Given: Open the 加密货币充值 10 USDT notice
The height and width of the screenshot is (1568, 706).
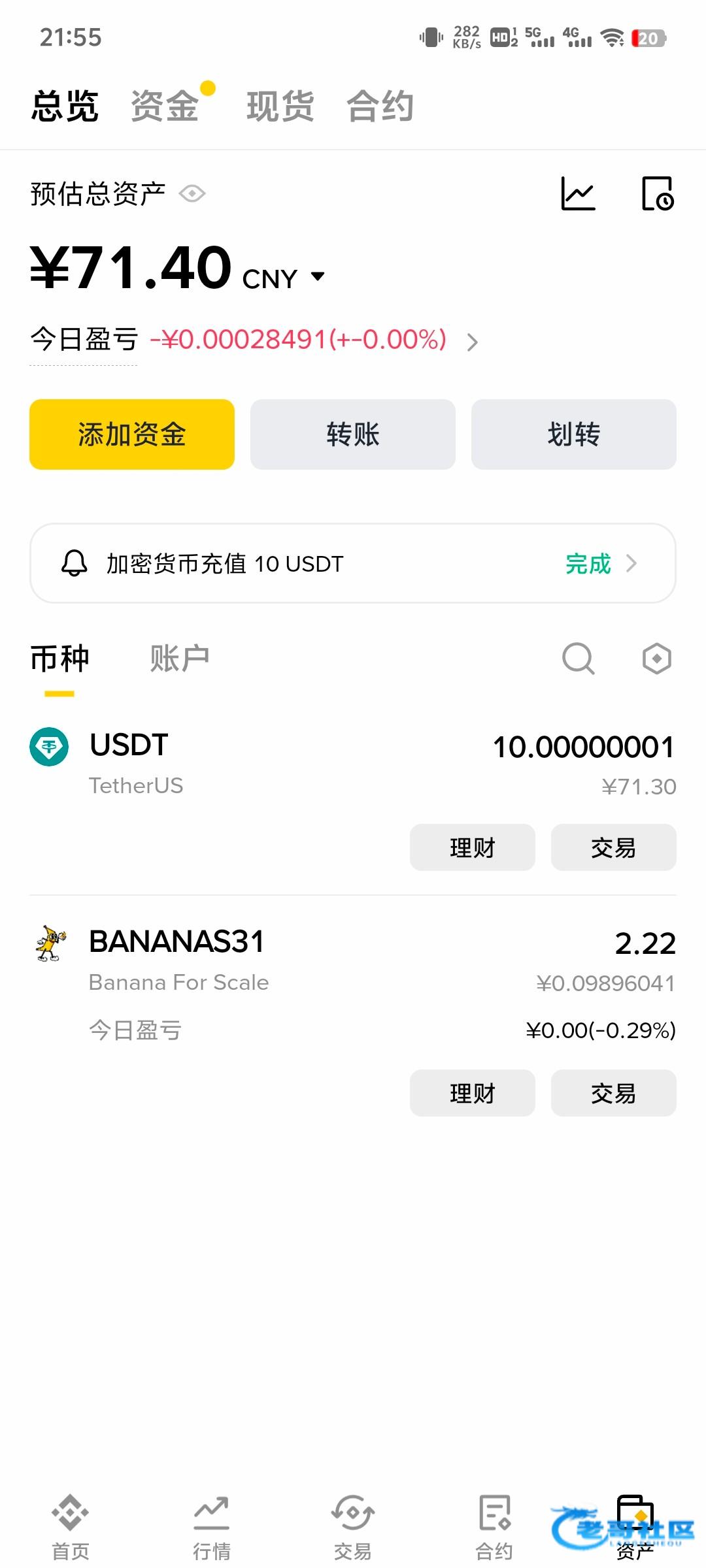Looking at the screenshot, I should [x=353, y=563].
